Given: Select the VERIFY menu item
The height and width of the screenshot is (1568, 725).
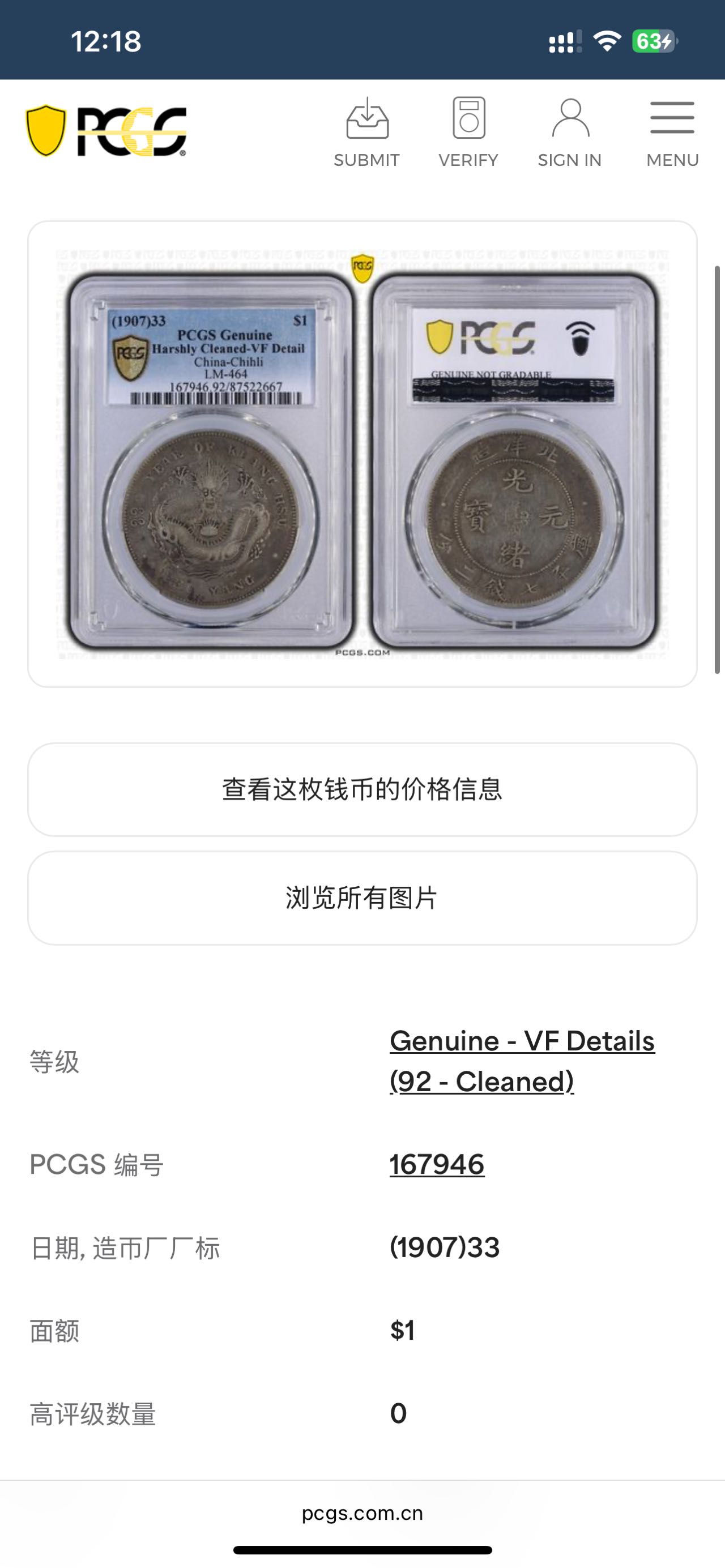Looking at the screenshot, I should (469, 131).
